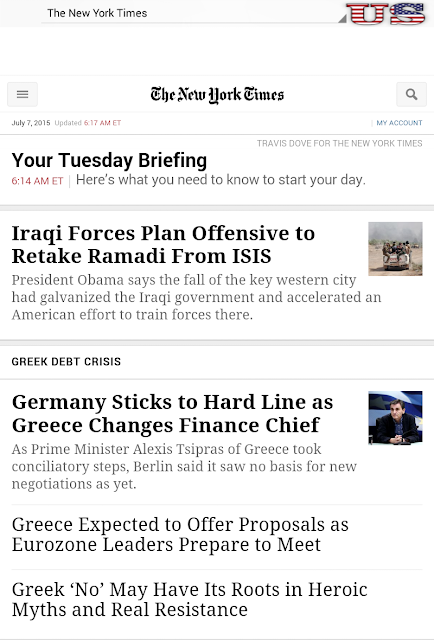Image resolution: width=434 pixels, height=640 pixels.
Task: Tap the Greek finance chief photo thumbnail
Action: [x=395, y=418]
